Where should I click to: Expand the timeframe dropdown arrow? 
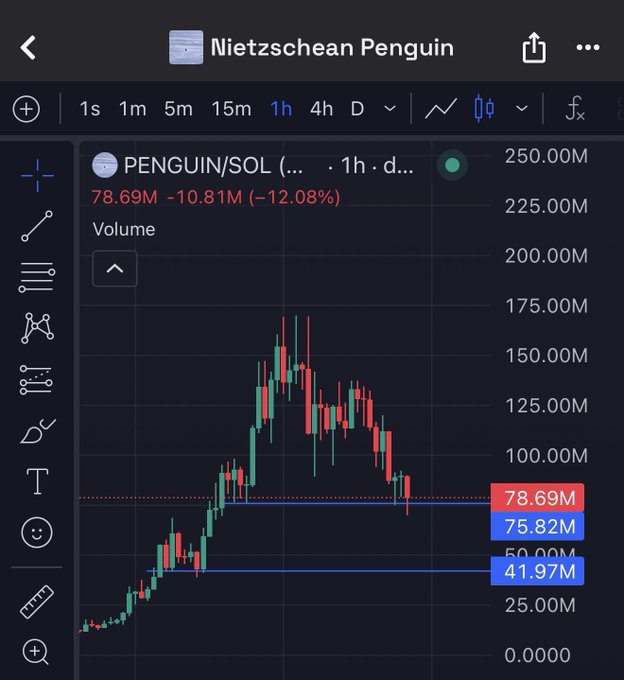point(390,109)
